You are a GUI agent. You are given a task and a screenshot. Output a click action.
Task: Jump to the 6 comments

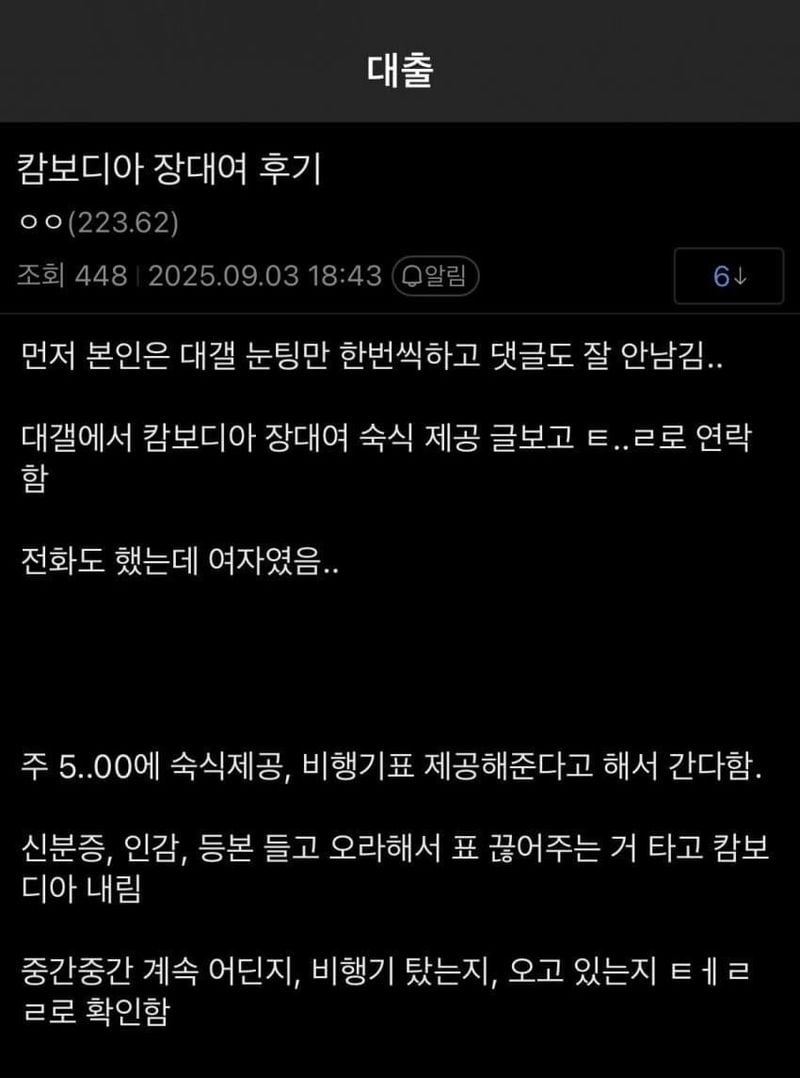(729, 277)
